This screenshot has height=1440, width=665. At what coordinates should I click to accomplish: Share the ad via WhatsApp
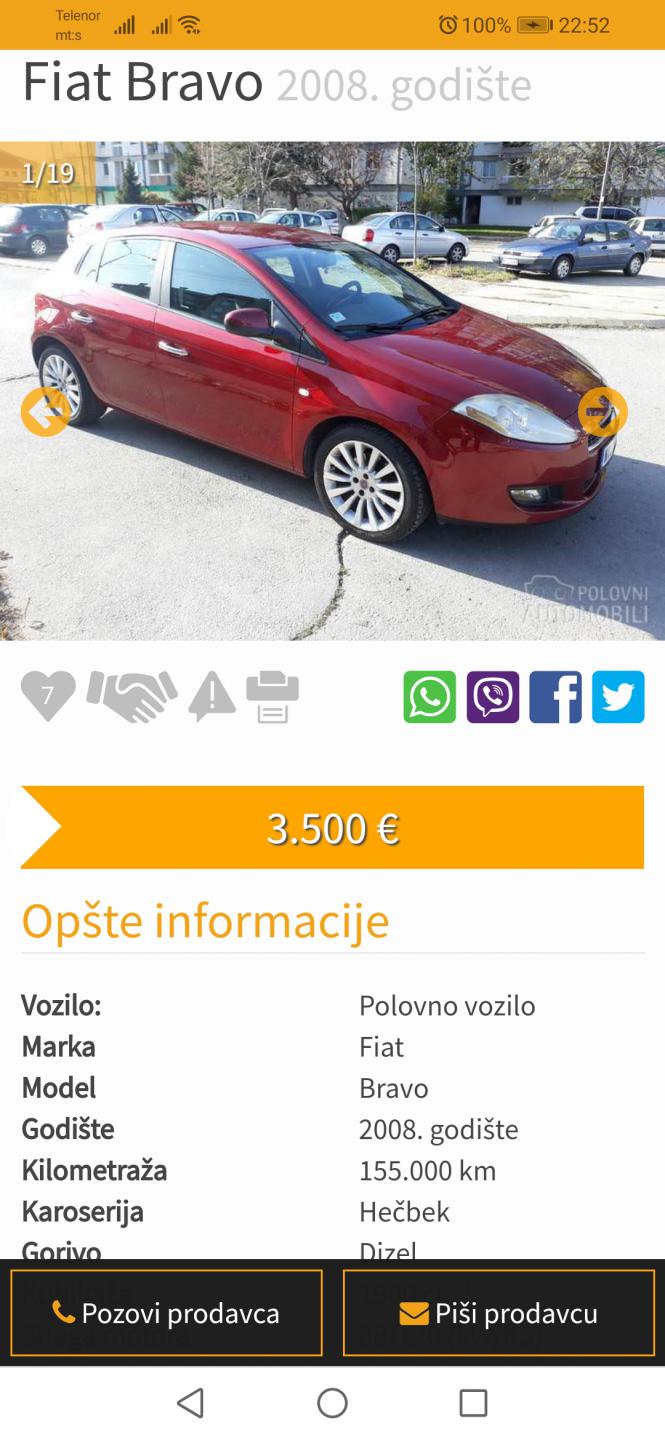click(430, 697)
